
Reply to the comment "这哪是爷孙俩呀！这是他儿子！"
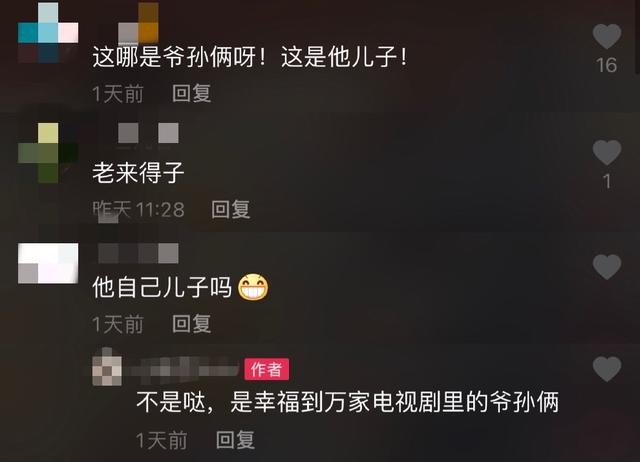(x=191, y=94)
